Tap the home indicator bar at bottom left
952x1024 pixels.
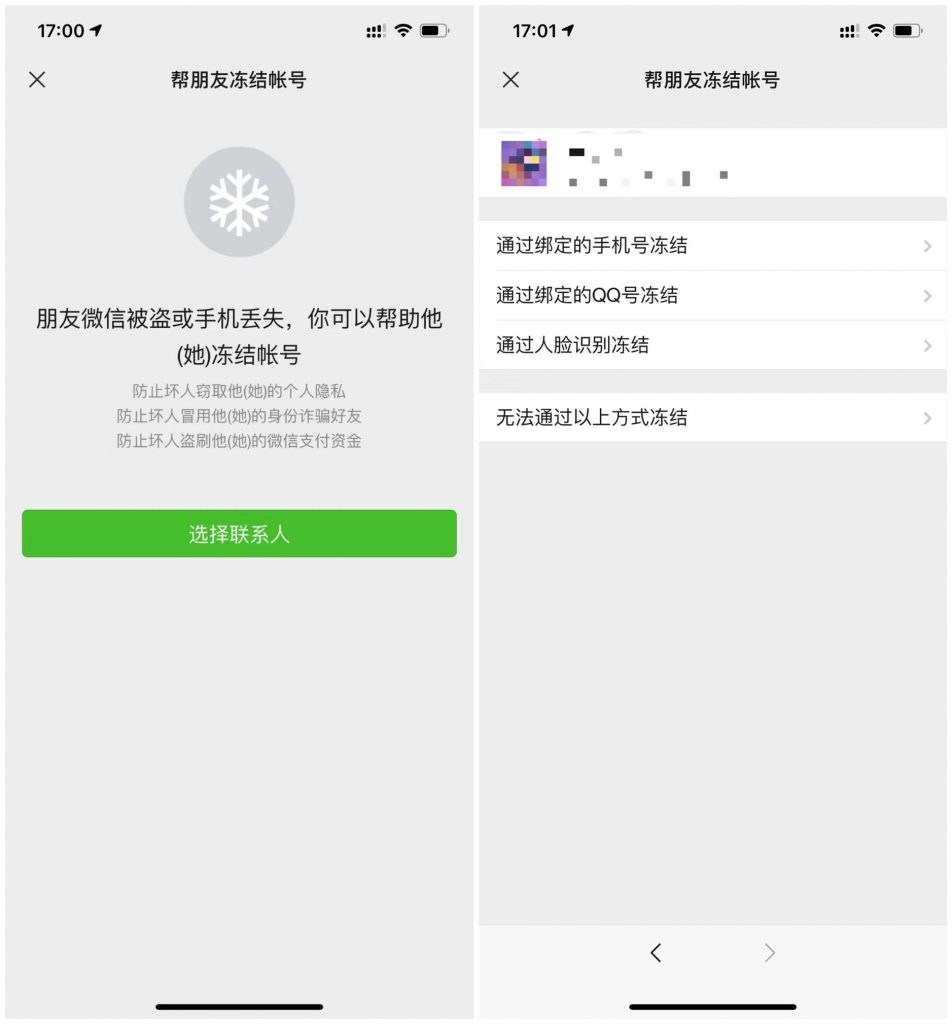click(x=239, y=1008)
